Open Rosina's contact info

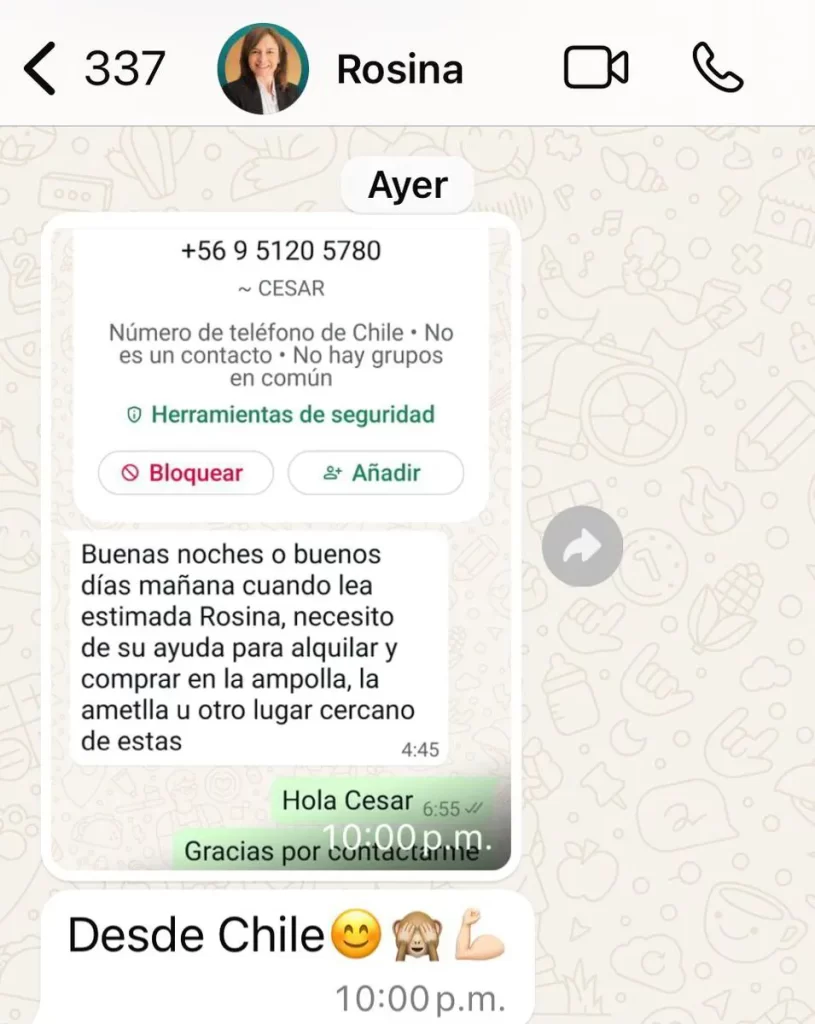(399, 70)
